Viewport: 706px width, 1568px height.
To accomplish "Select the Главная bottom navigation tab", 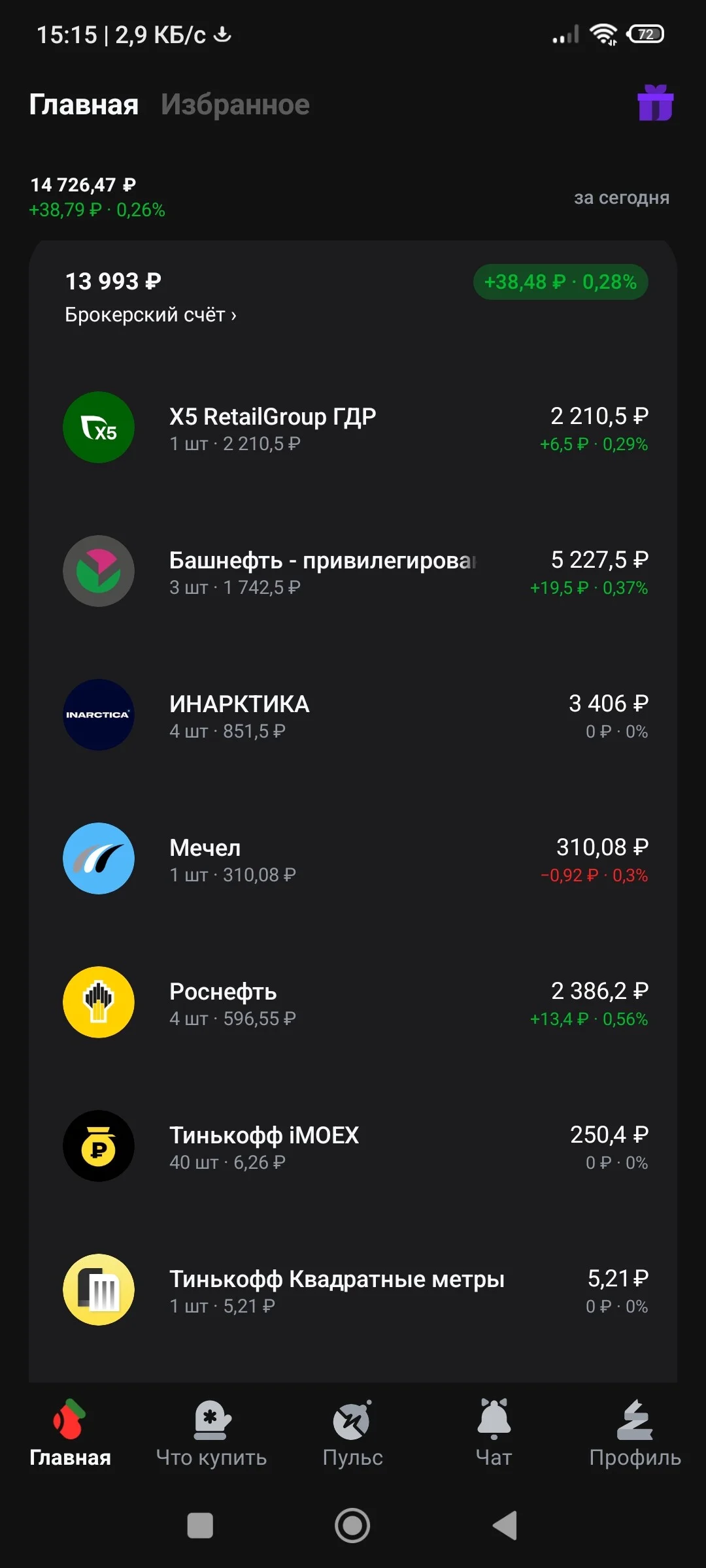I will (x=70, y=1433).
